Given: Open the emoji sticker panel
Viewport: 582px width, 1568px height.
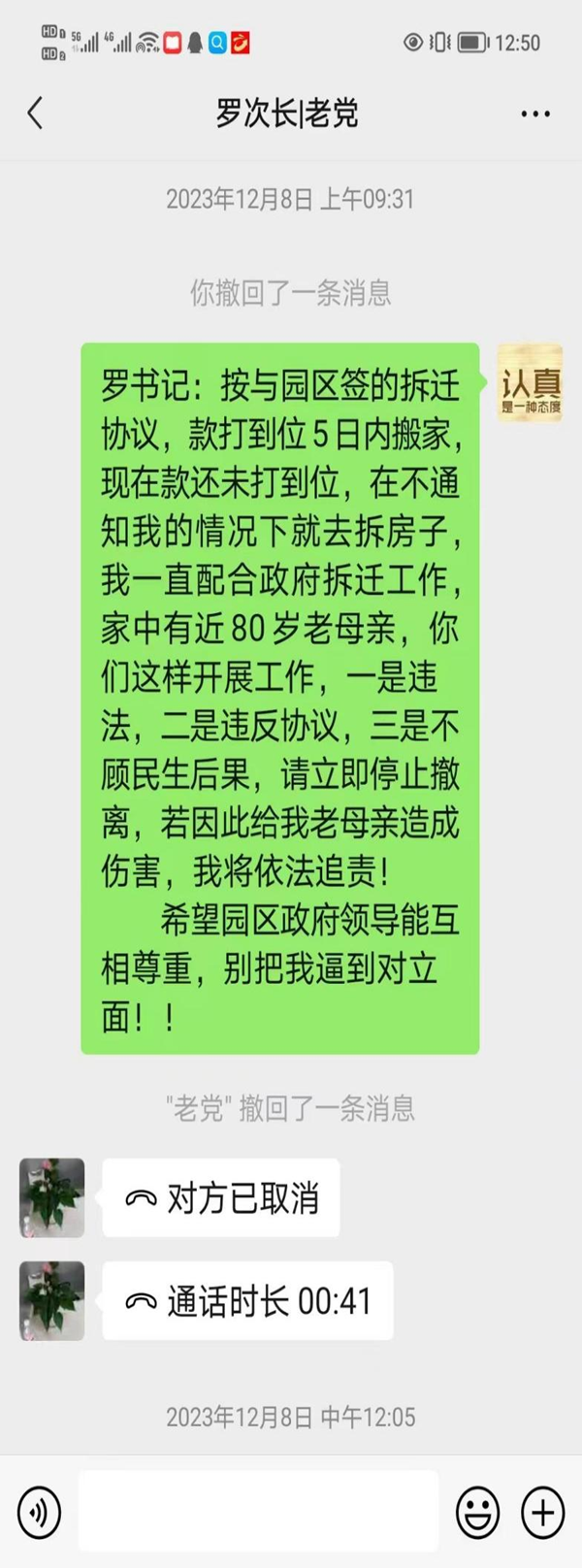Looking at the screenshot, I should pyautogui.click(x=478, y=1512).
